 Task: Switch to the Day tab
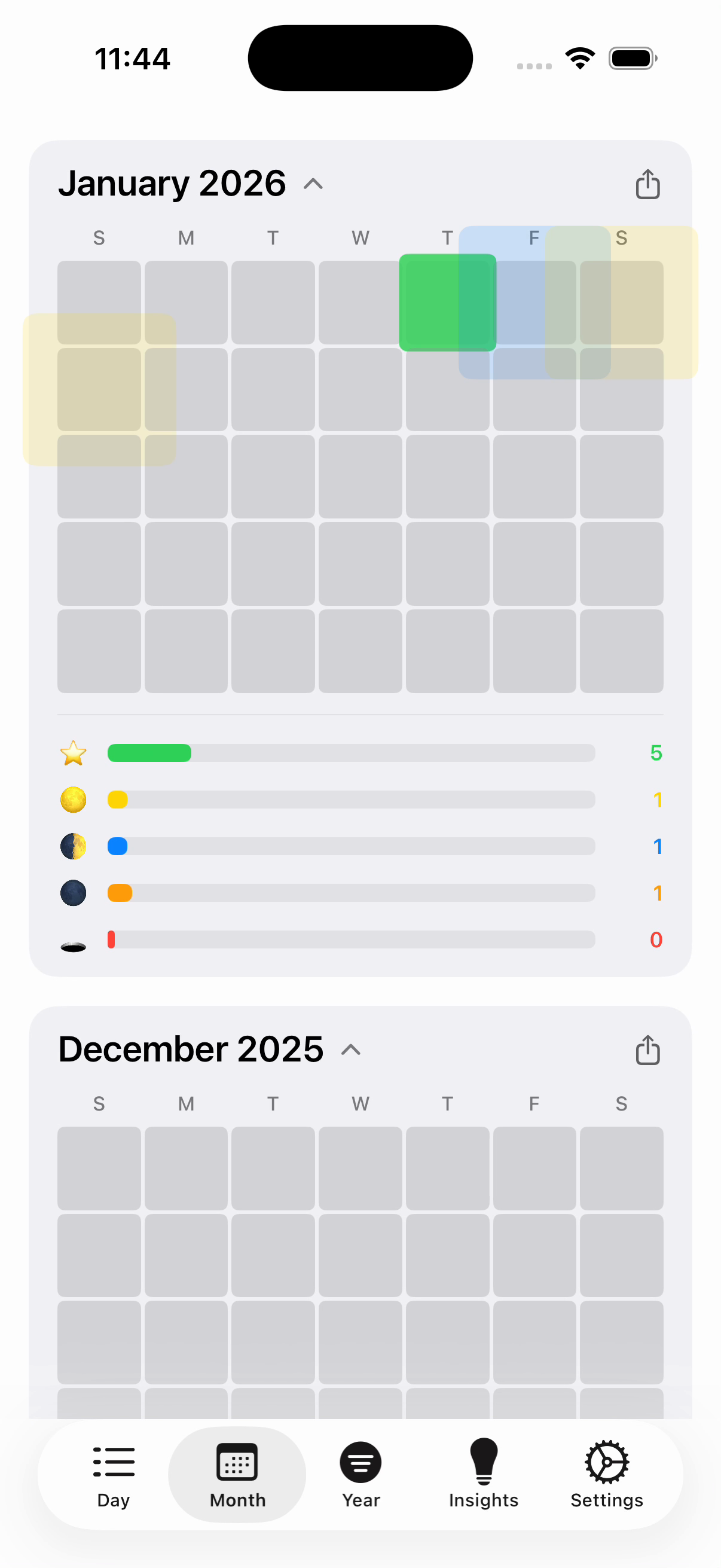point(114,1474)
